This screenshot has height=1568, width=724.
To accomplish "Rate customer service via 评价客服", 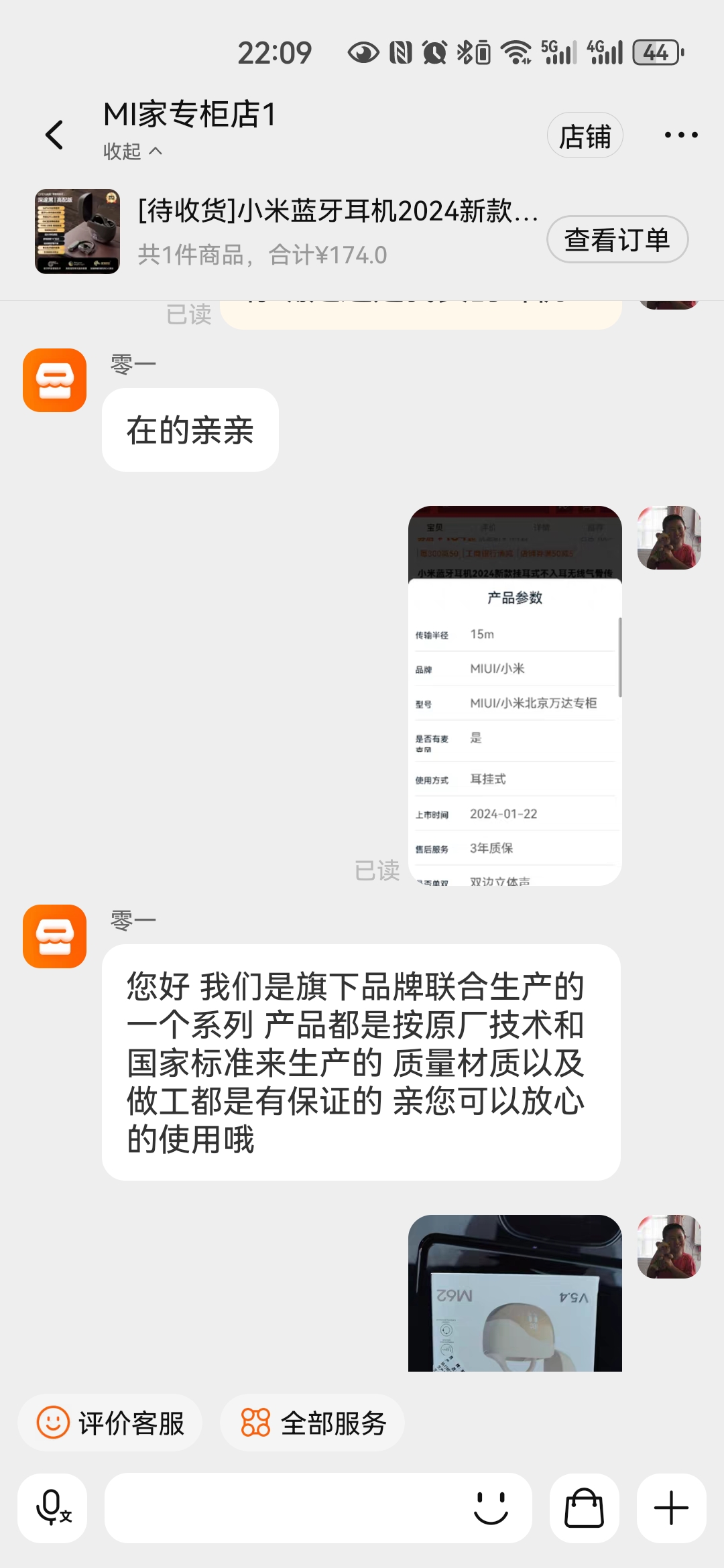I will point(111,1423).
